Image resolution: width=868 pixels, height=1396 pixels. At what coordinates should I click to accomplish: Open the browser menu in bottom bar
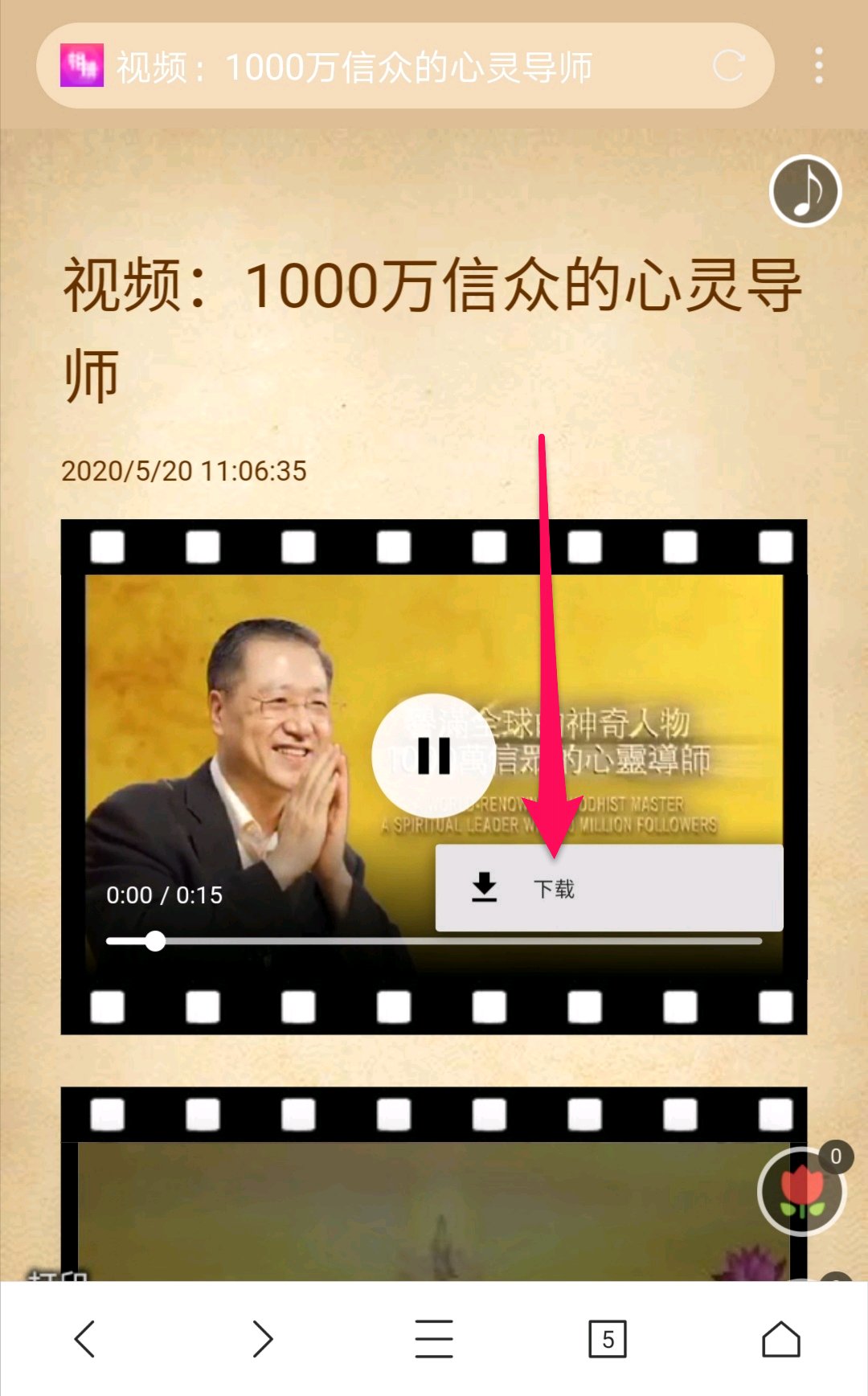click(434, 1339)
